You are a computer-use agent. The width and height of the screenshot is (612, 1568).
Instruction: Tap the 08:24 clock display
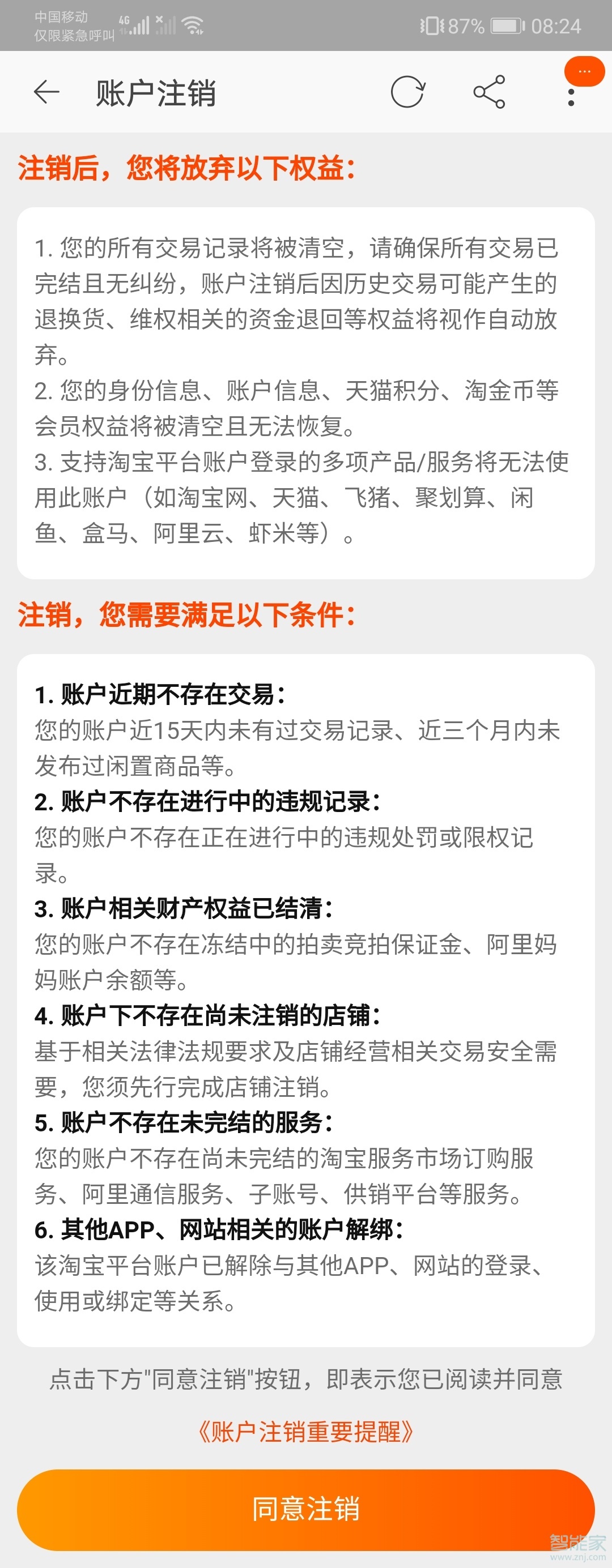coord(556,27)
